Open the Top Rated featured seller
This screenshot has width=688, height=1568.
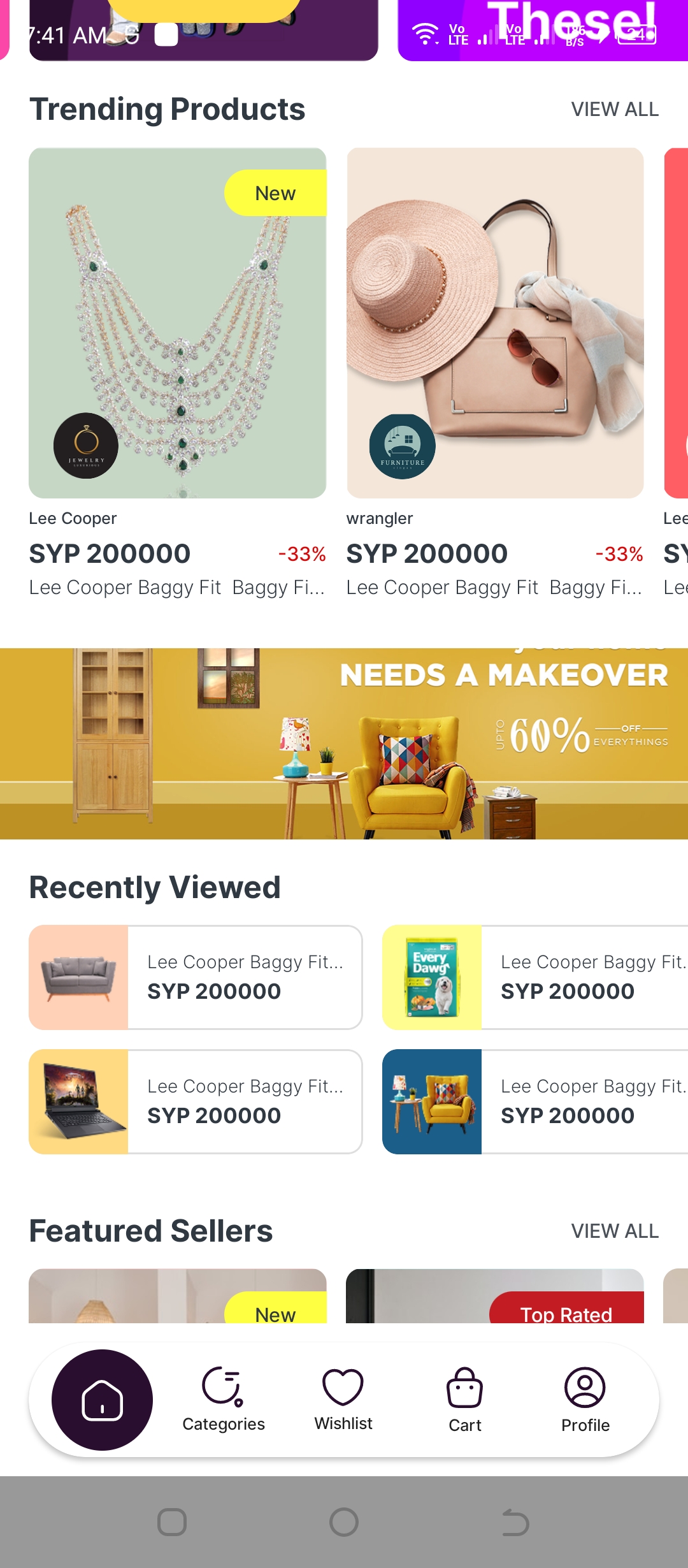(495, 1296)
